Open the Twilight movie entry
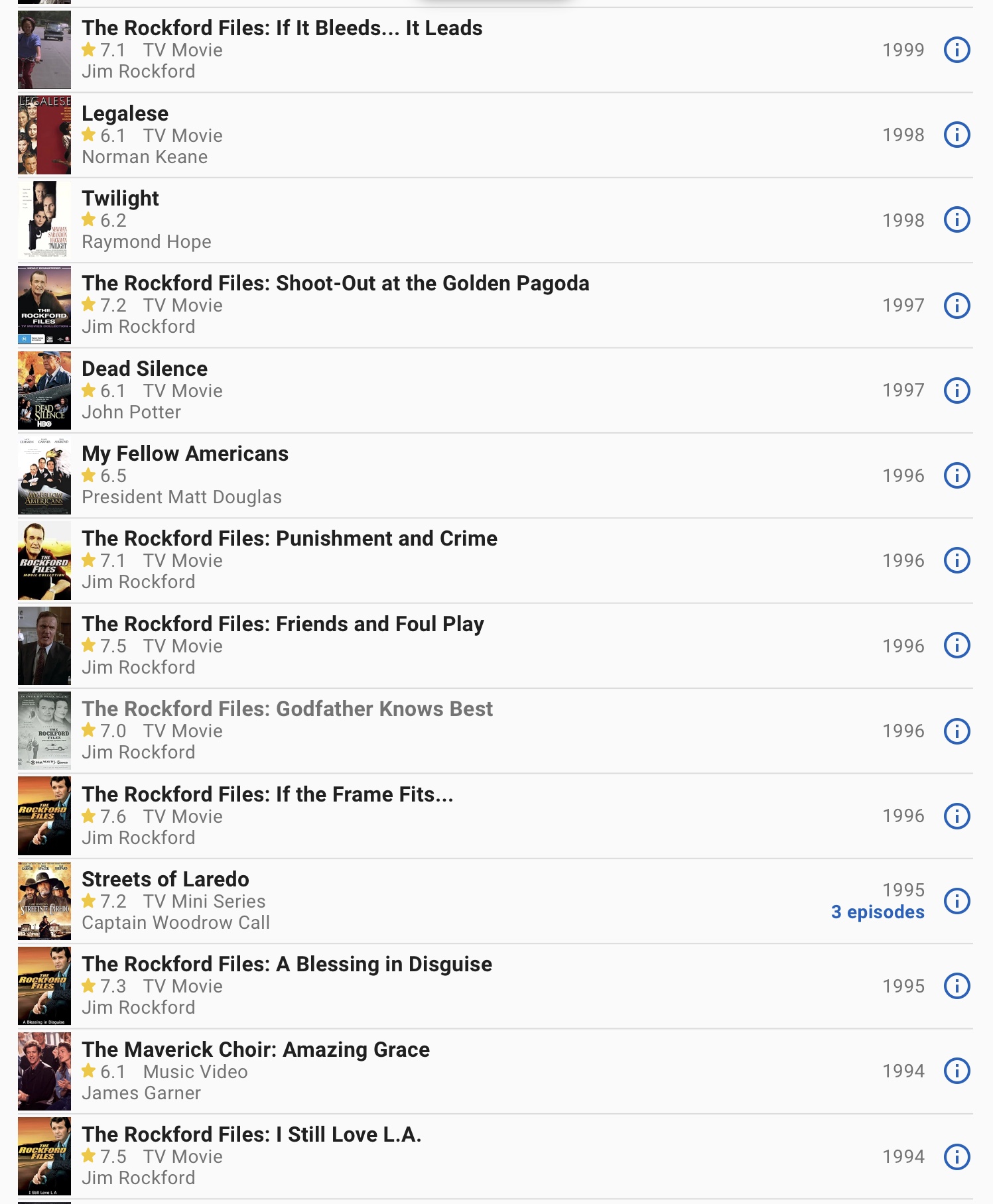The height and width of the screenshot is (1204, 993). pos(120,199)
